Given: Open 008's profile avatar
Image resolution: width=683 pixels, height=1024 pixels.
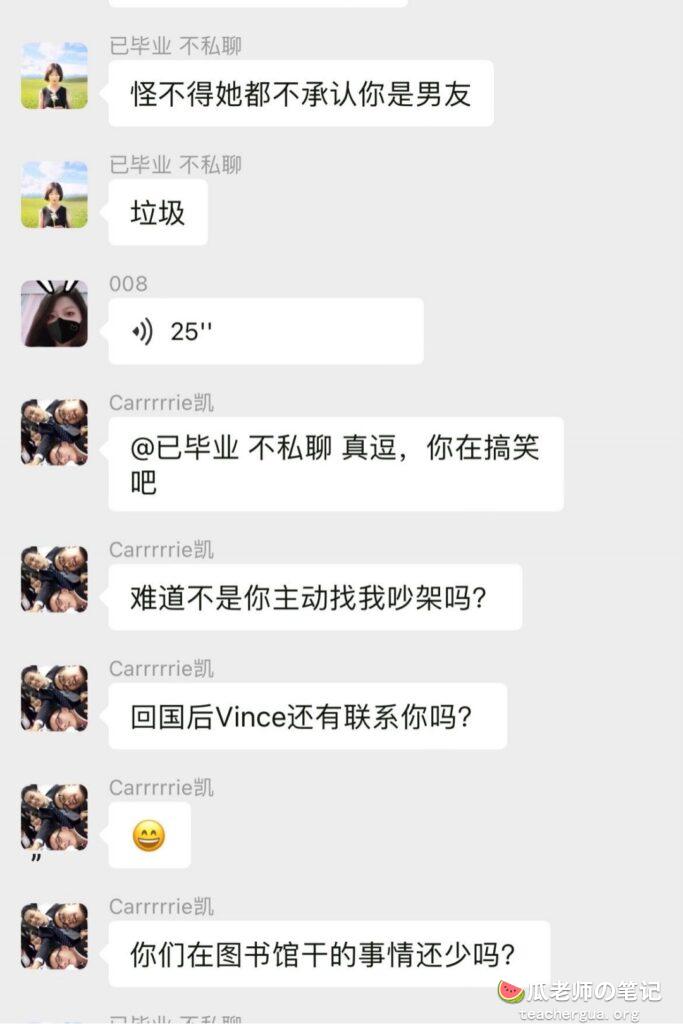Looking at the screenshot, I should point(54,314).
